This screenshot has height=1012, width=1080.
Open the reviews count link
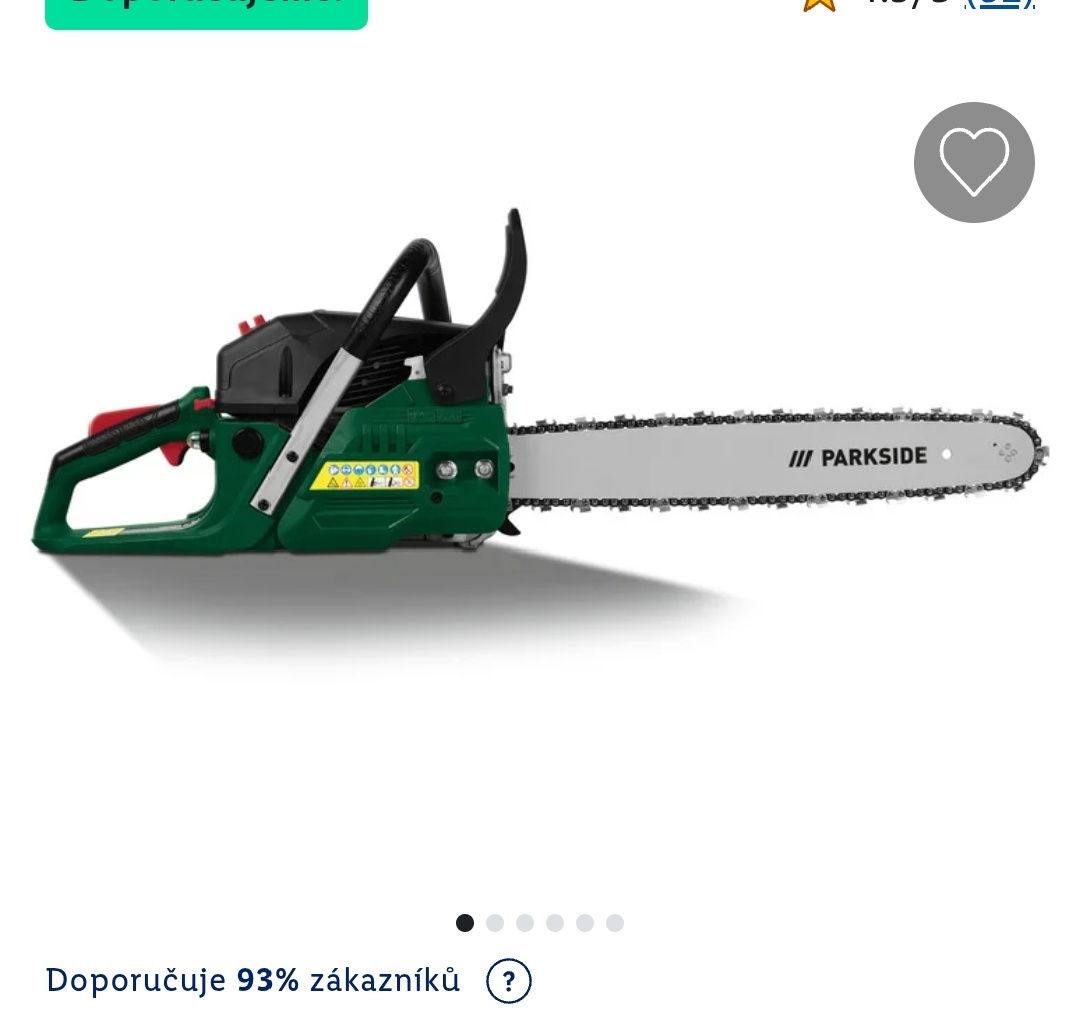[999, 4]
